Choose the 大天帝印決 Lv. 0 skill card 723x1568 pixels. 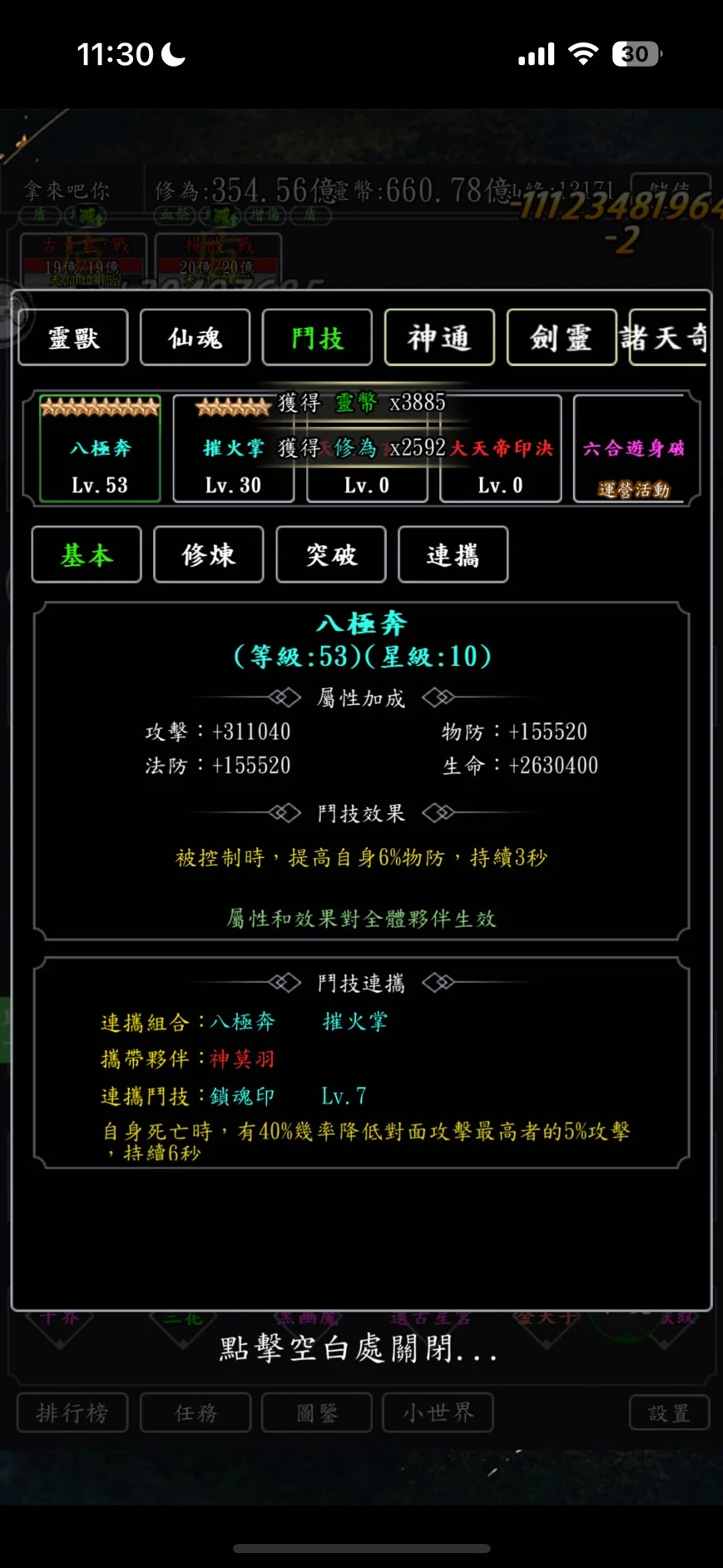tap(501, 449)
